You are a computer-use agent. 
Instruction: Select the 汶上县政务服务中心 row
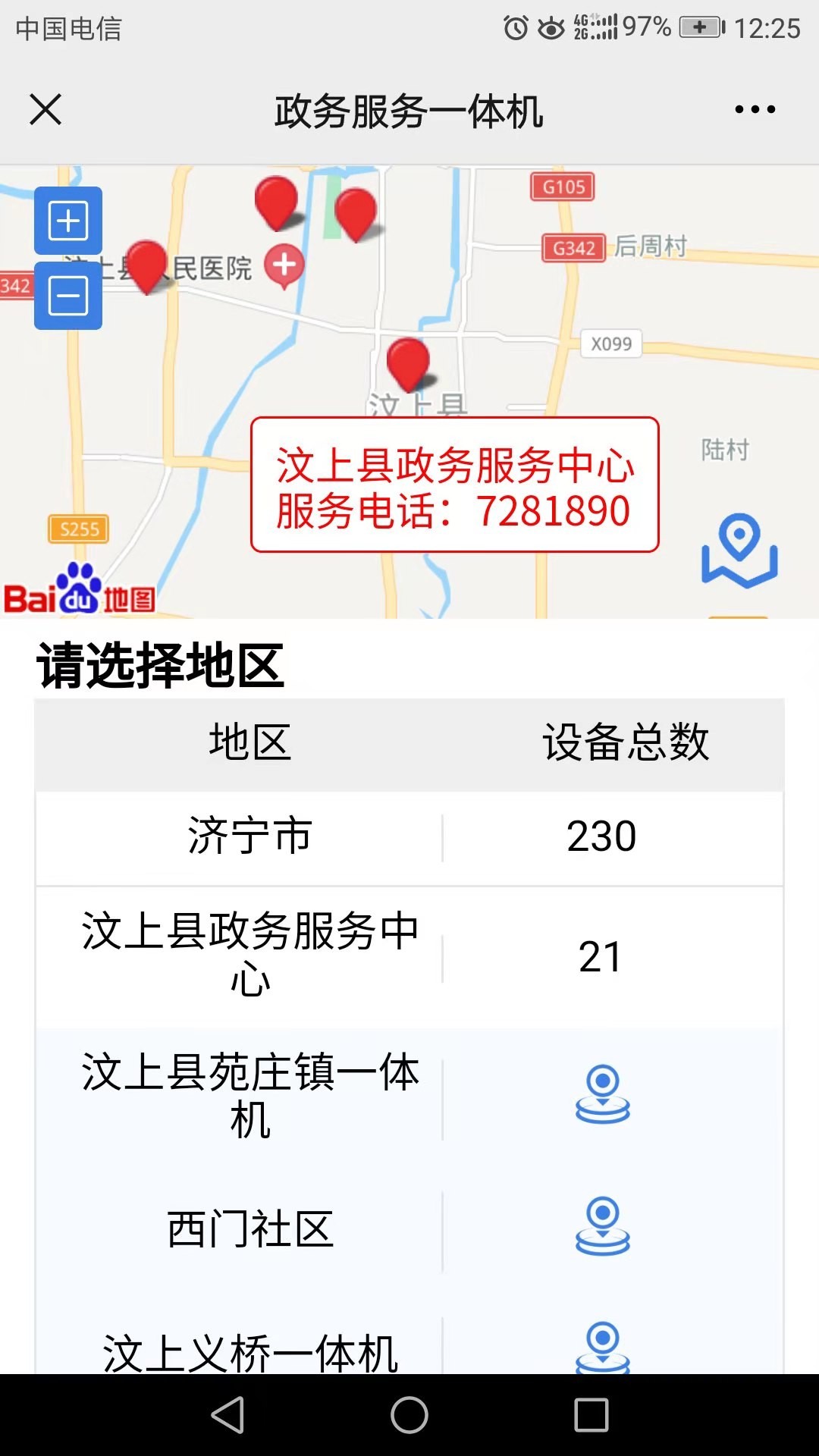click(x=409, y=957)
